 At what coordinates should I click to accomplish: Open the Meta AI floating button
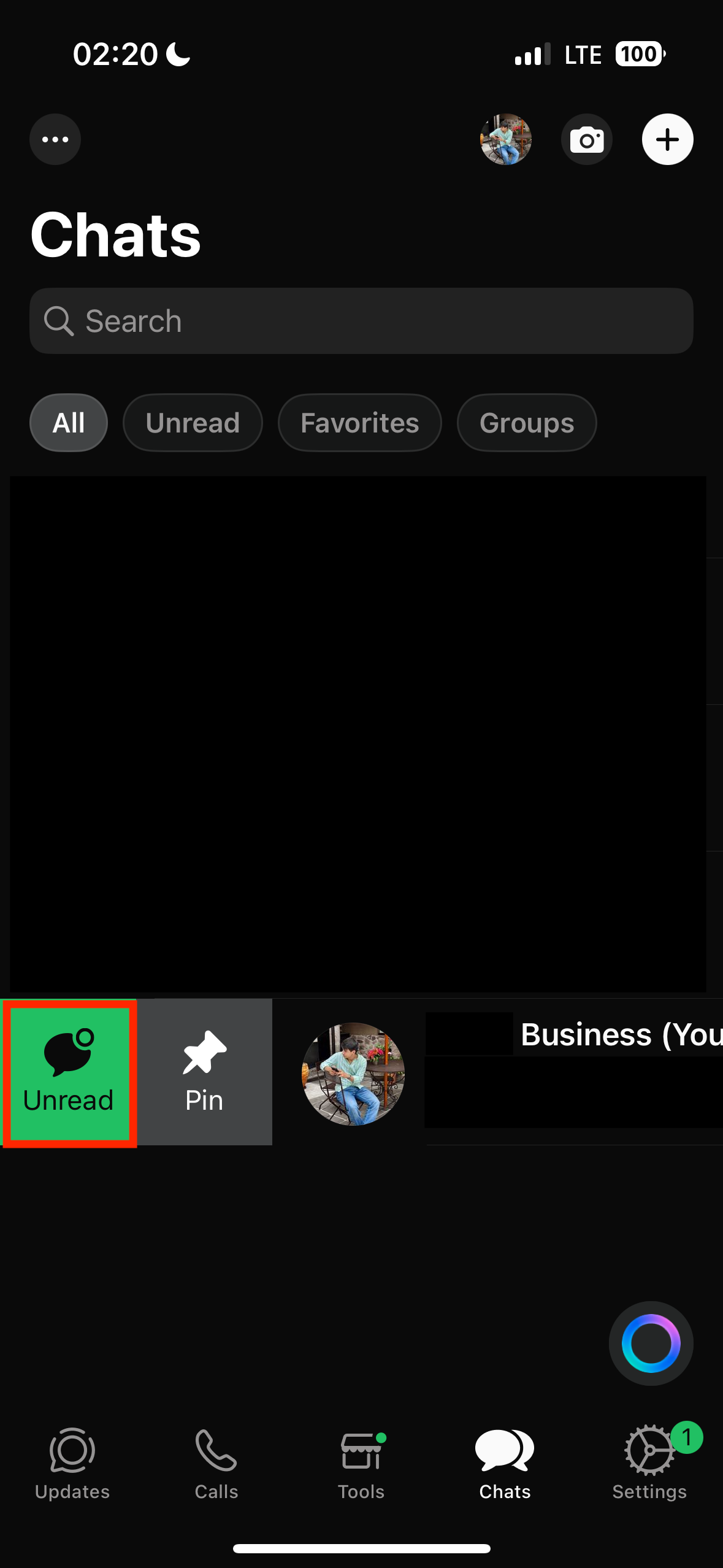coord(651,1343)
